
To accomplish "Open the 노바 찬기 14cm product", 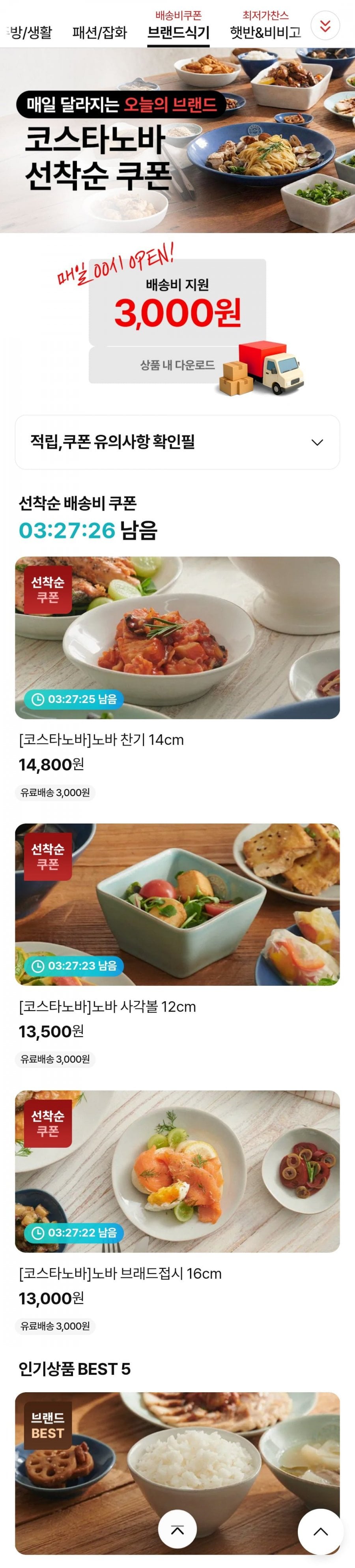I will coord(177,637).
